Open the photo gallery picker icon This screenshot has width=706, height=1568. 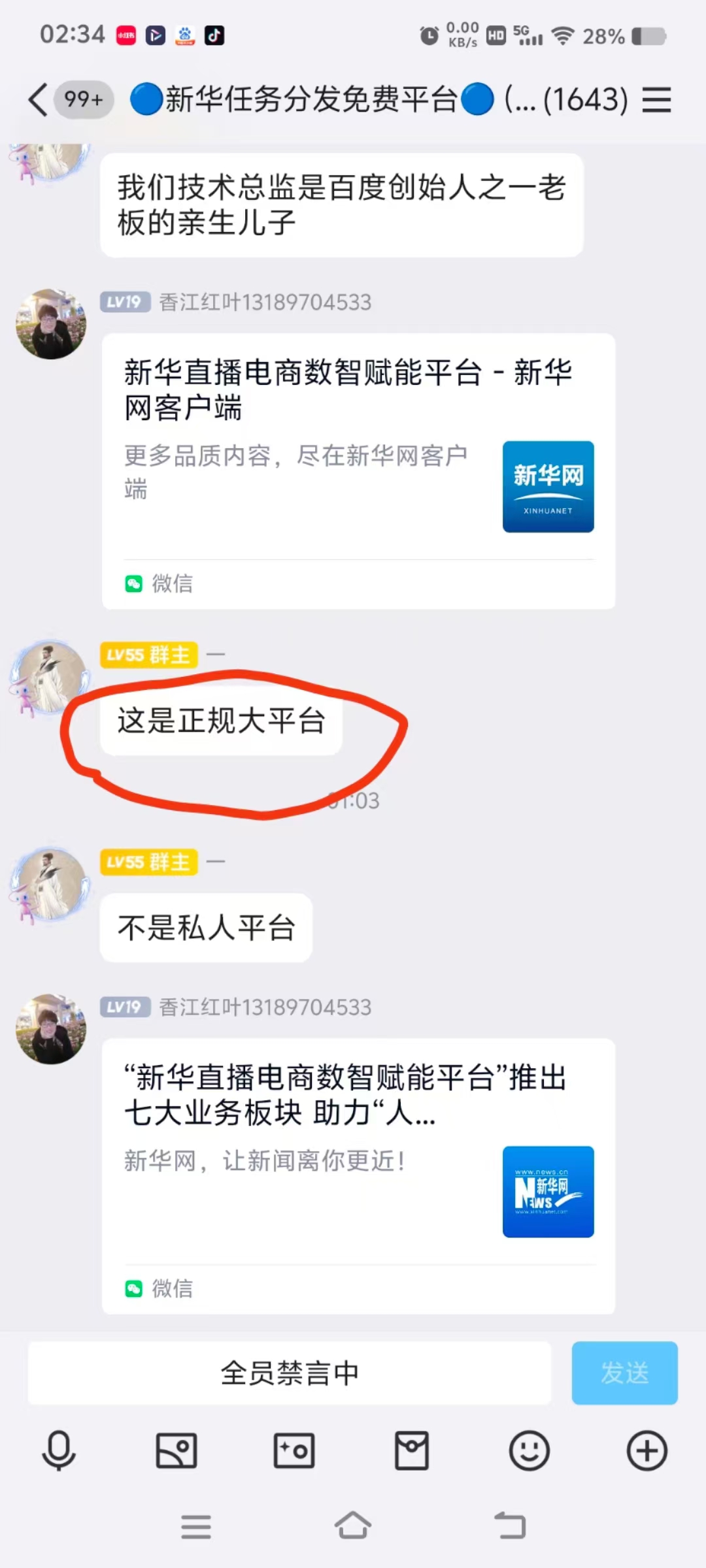click(176, 1451)
